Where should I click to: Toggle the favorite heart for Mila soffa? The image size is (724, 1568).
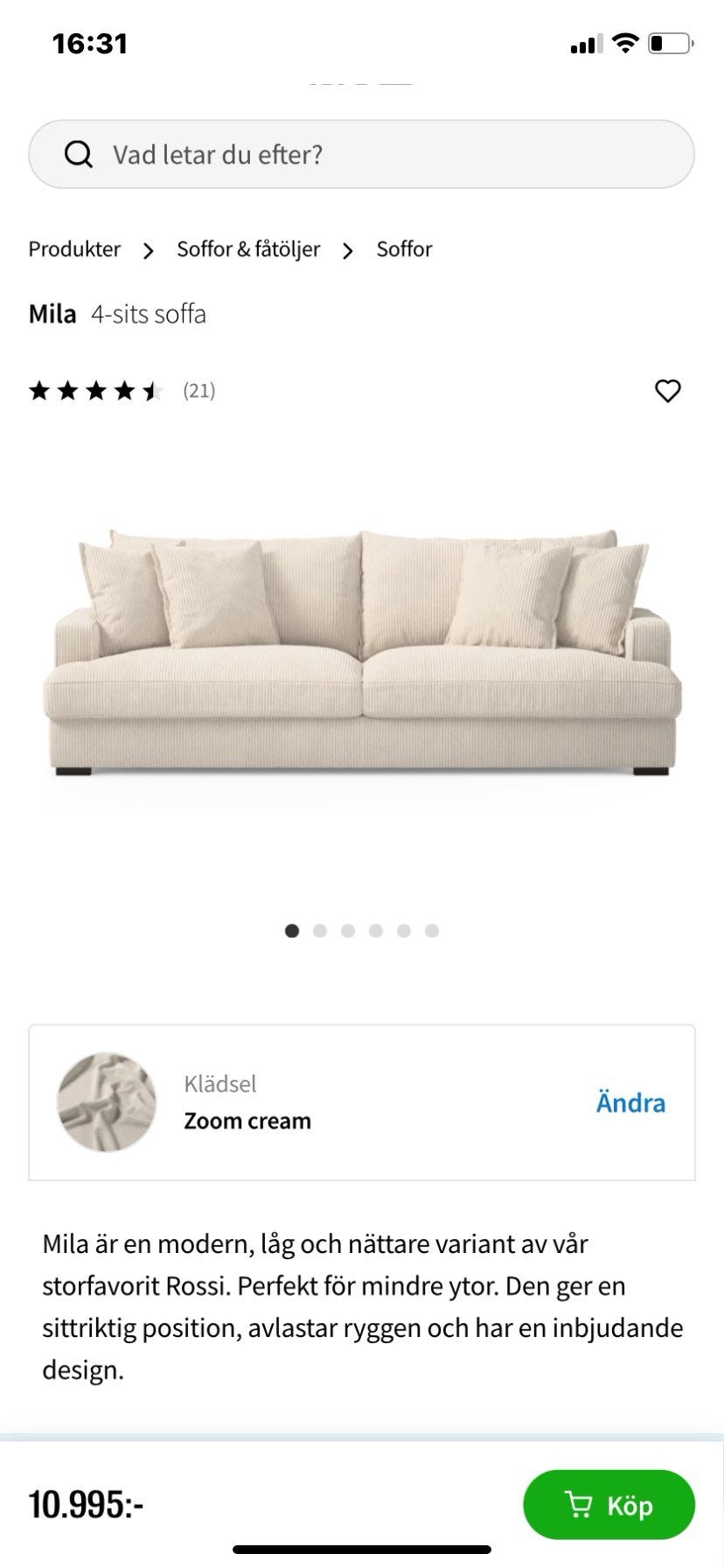tap(667, 391)
